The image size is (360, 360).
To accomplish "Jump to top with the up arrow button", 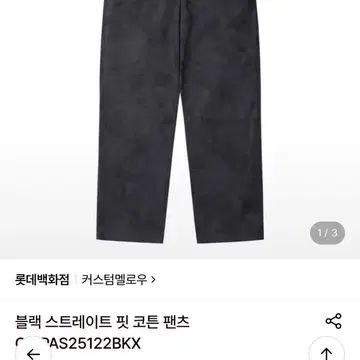I will pyautogui.click(x=327, y=351).
